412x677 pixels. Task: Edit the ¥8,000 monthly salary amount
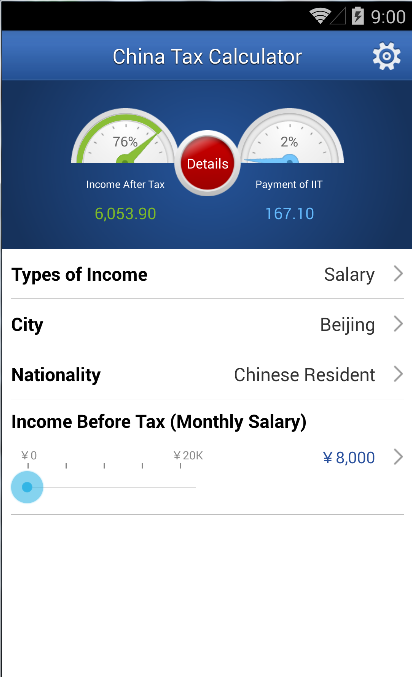coord(349,457)
